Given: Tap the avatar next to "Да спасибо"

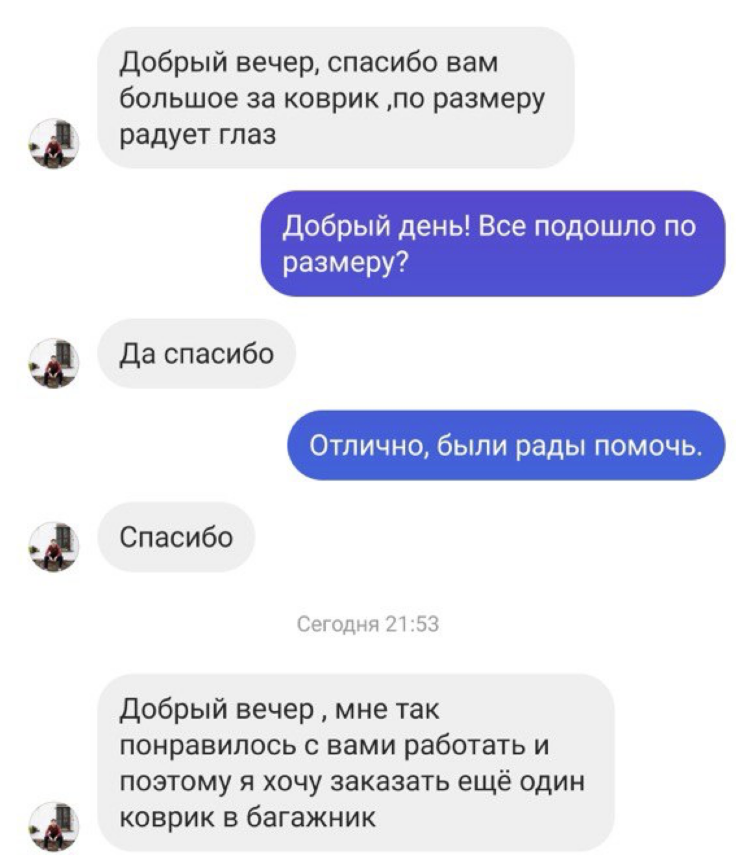Looking at the screenshot, I should click(53, 363).
